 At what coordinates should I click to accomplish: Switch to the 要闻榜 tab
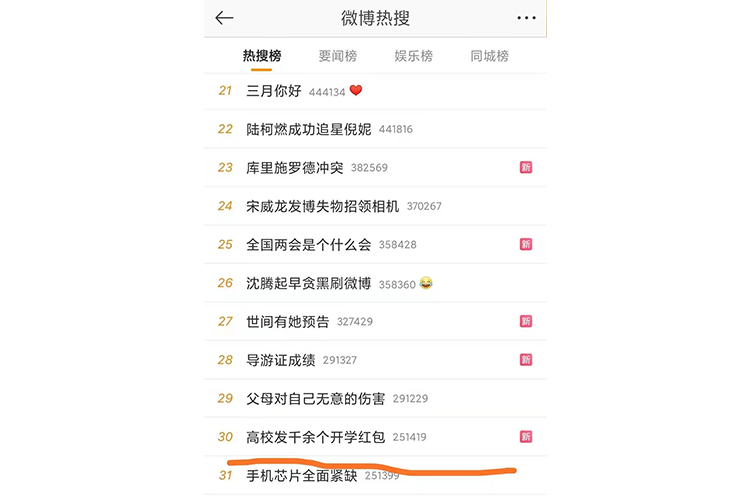click(338, 56)
